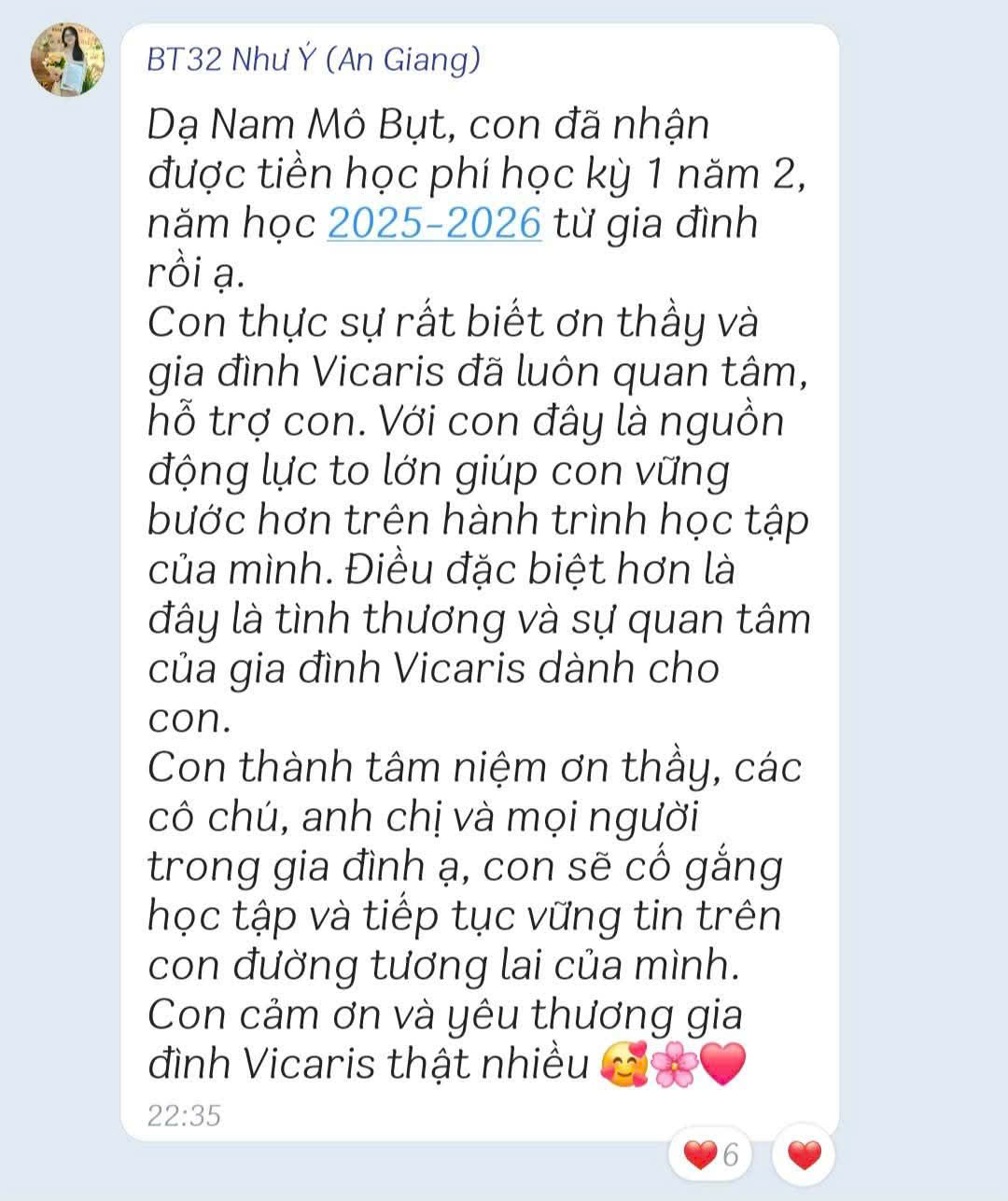
Task: Open the 2025-2026 link in the message
Action: pyautogui.click(x=434, y=224)
